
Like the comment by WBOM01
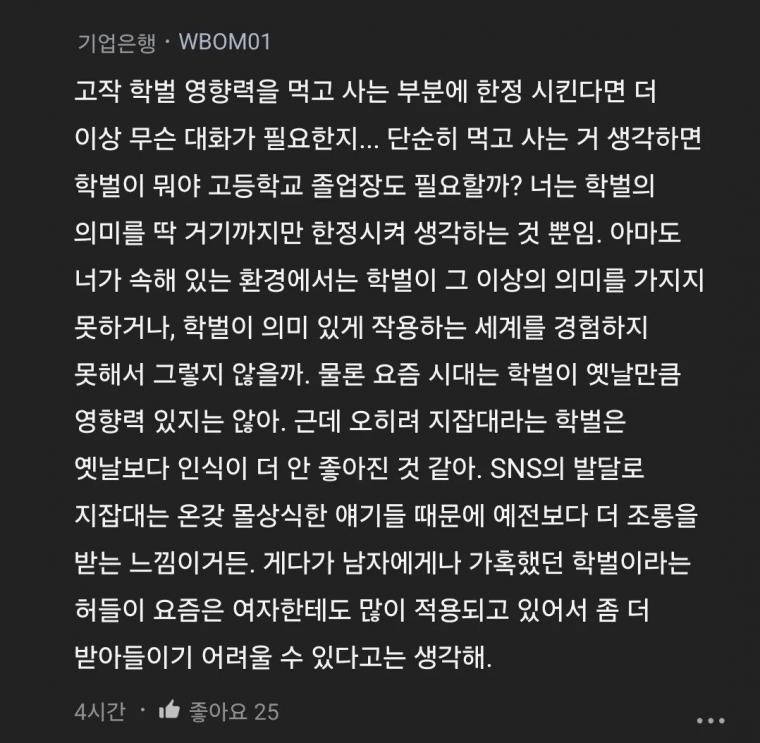(x=170, y=711)
